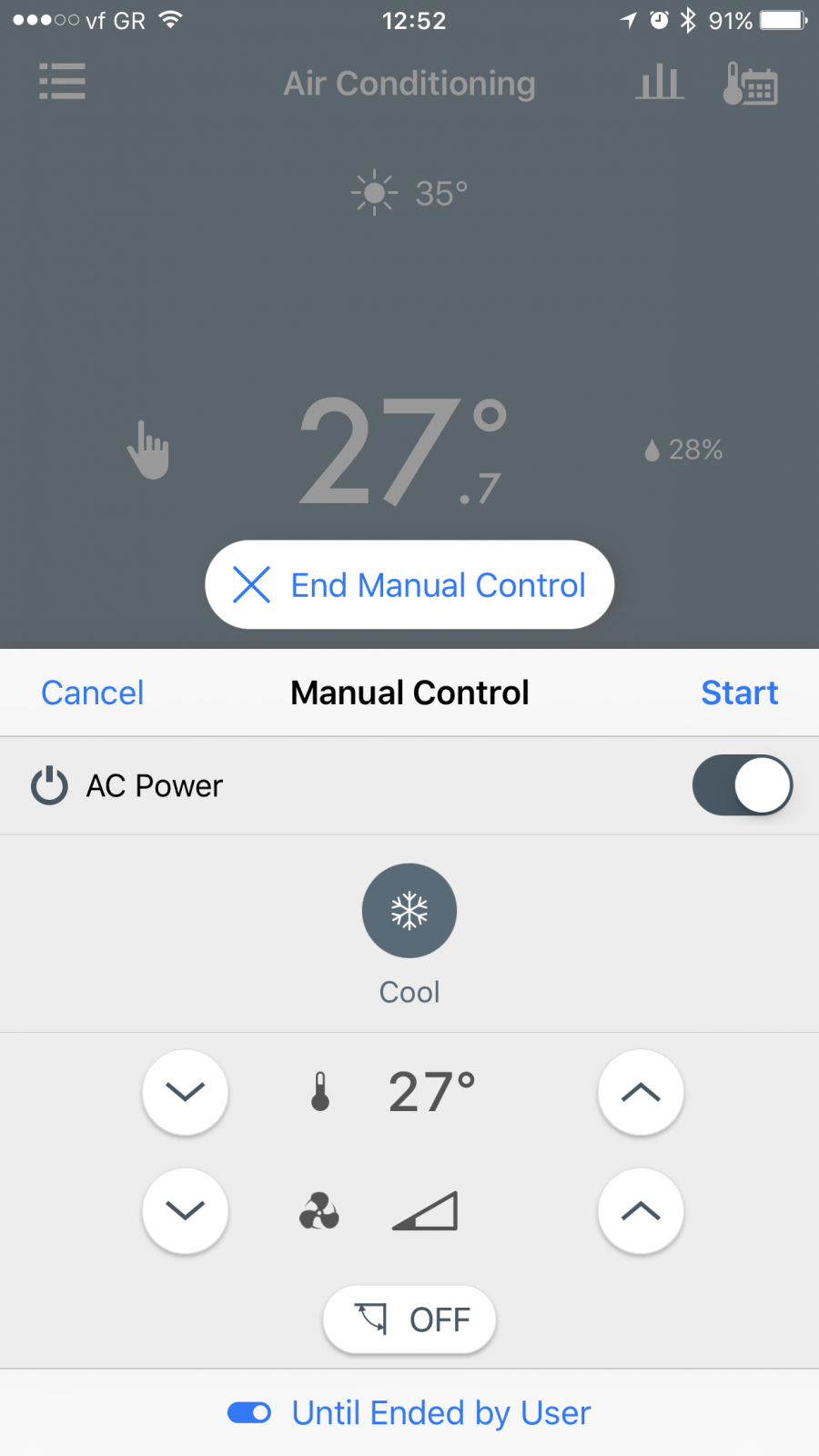Increase the target temperature above 27°
Image resolution: width=819 pixels, height=1456 pixels.
click(641, 1092)
